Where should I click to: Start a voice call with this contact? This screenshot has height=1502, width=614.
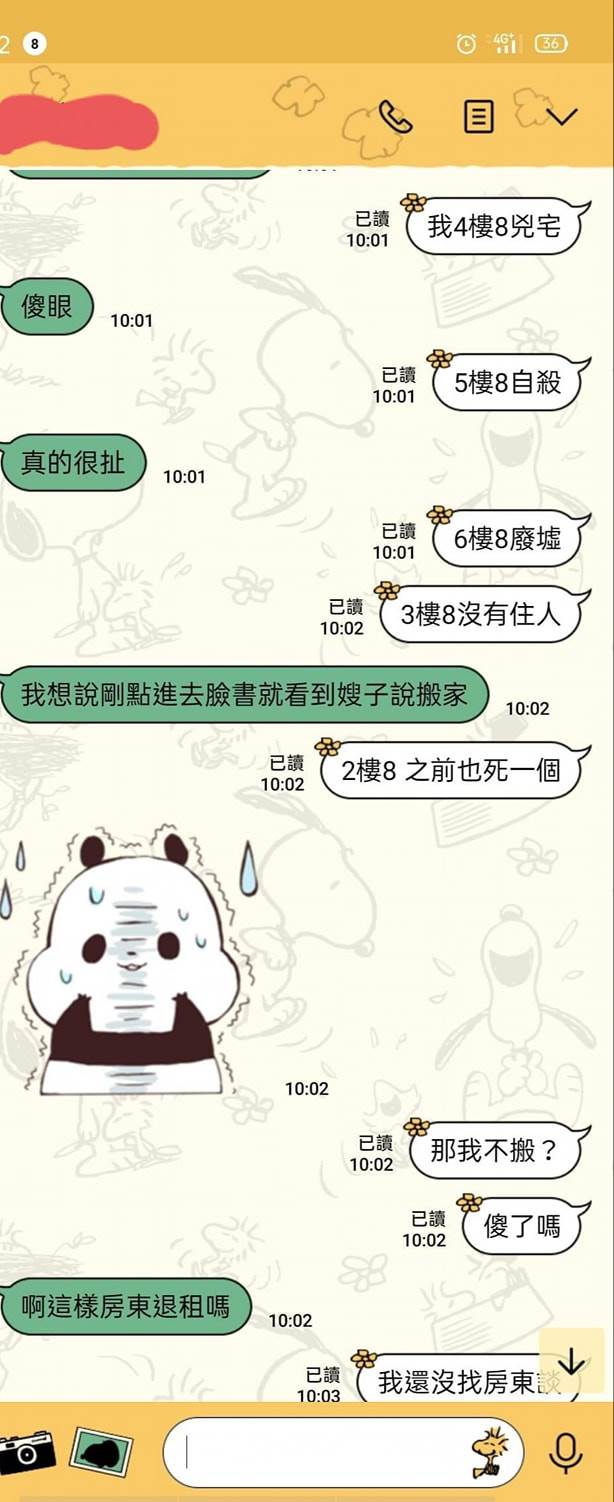coord(395,117)
